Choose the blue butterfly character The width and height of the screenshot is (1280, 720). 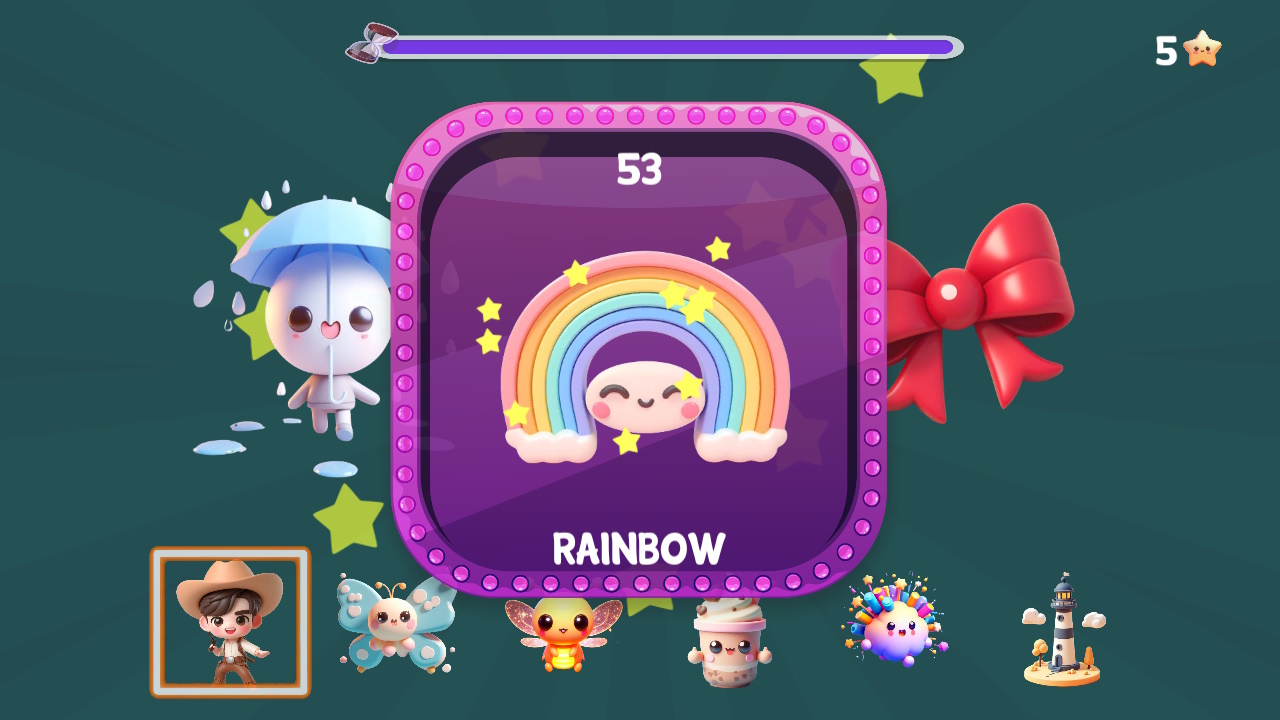tap(395, 622)
